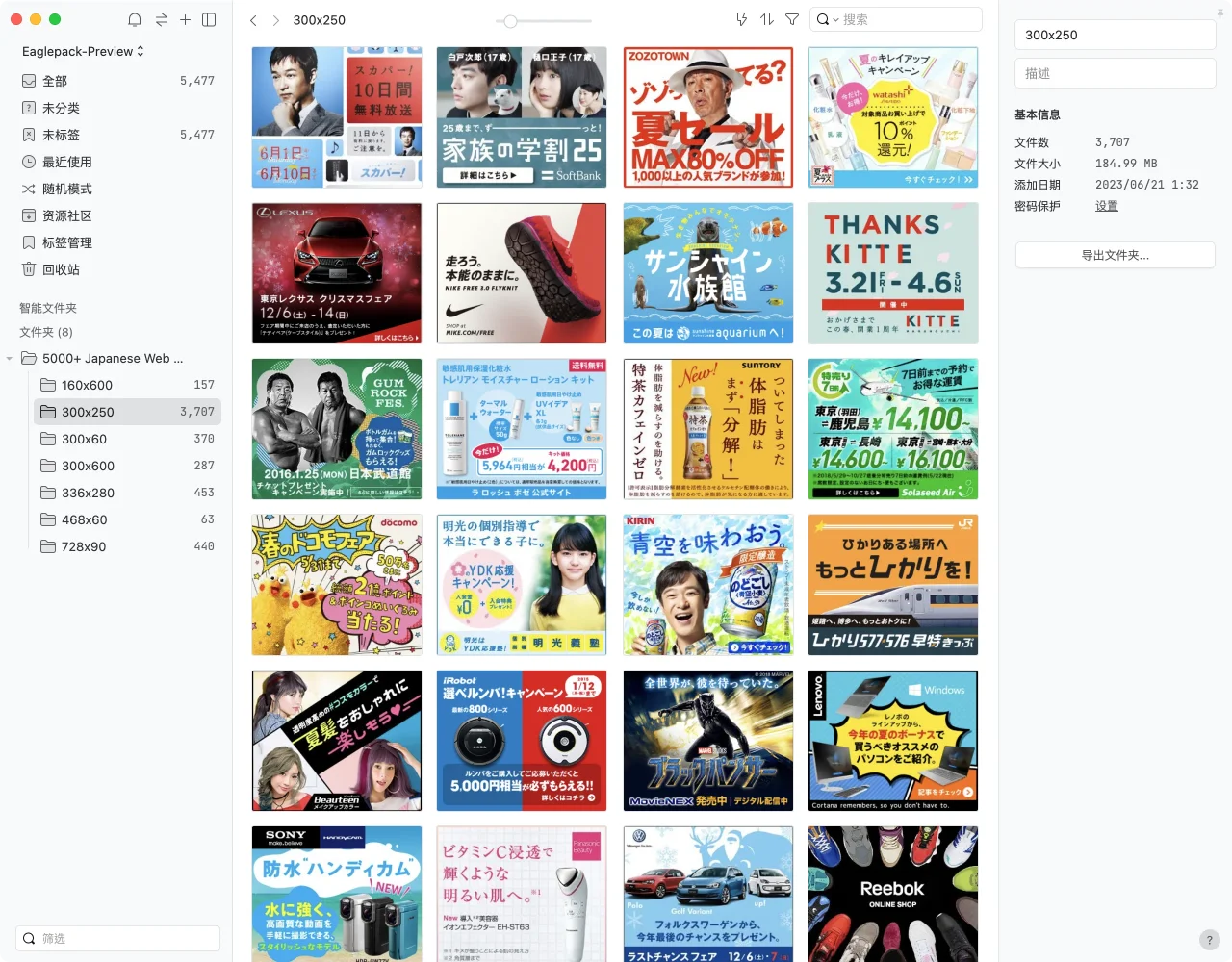This screenshot has height=962, width=1232.
Task: Toggle the sidebar layout icon
Action: [209, 19]
